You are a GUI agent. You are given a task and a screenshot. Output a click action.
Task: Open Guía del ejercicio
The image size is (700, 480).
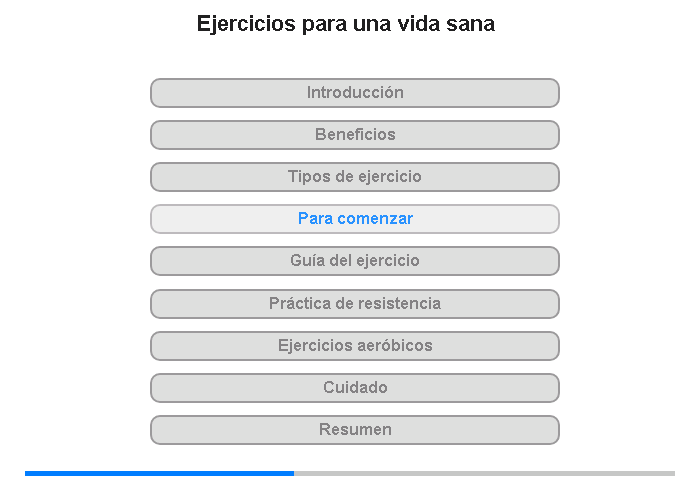point(355,261)
